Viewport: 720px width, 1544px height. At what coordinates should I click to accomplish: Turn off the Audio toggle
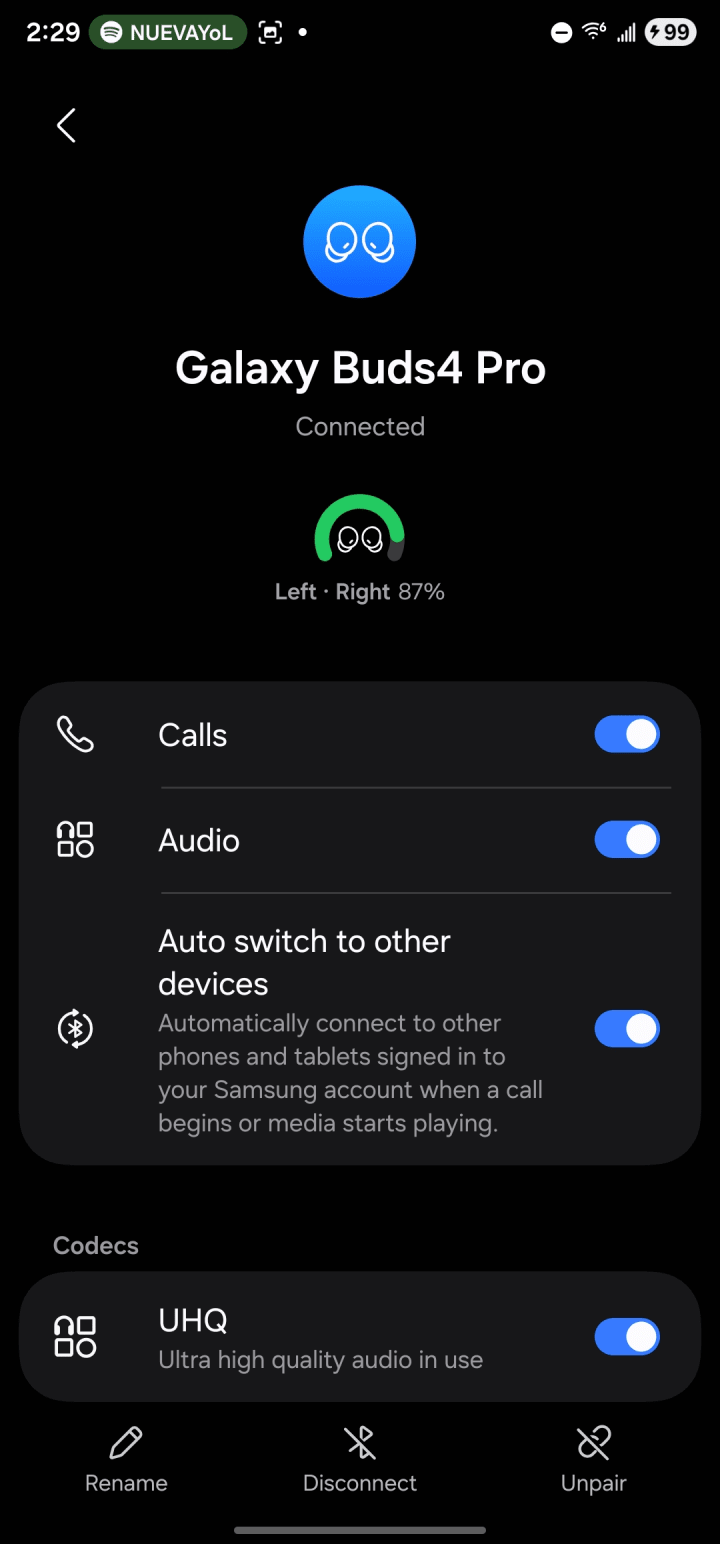[627, 840]
